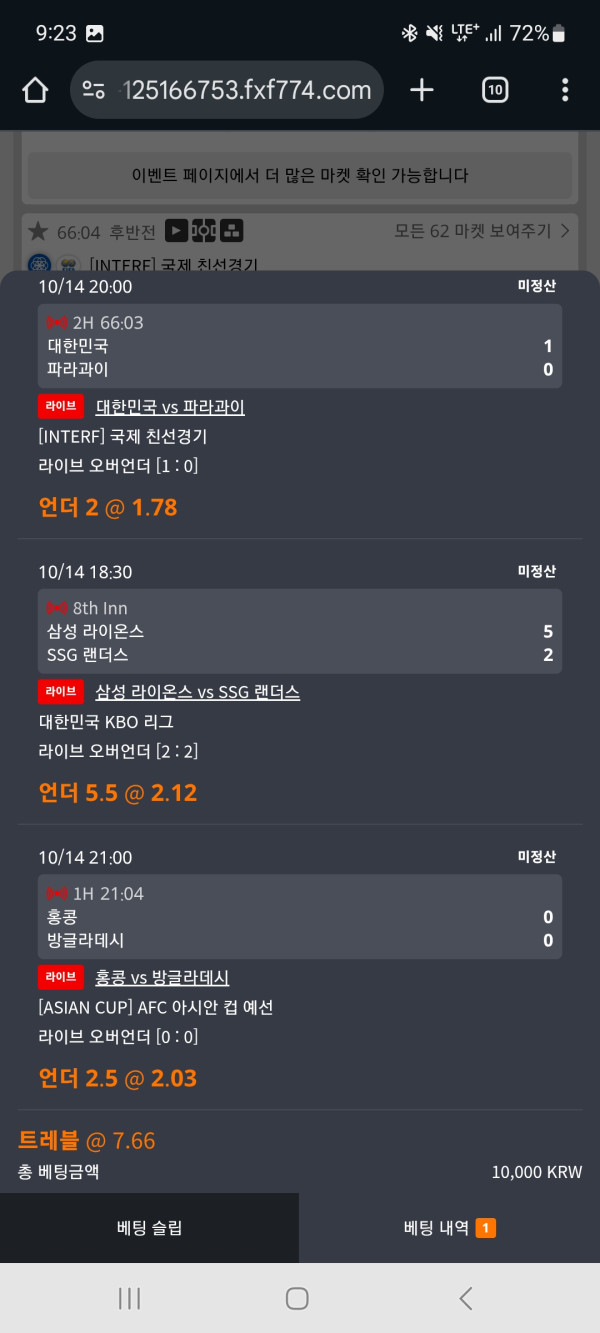Go back with the system back button
The width and height of the screenshot is (600, 1333).
tap(465, 1298)
